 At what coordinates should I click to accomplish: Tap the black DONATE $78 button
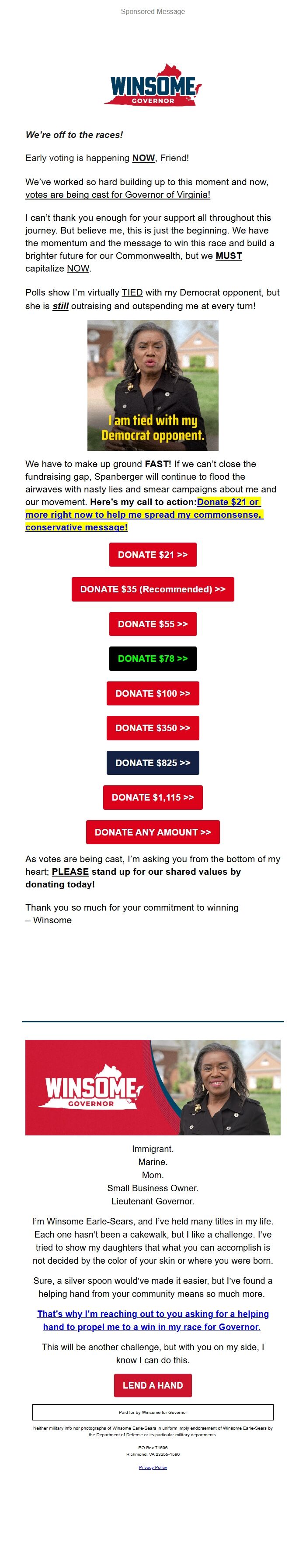(x=153, y=659)
